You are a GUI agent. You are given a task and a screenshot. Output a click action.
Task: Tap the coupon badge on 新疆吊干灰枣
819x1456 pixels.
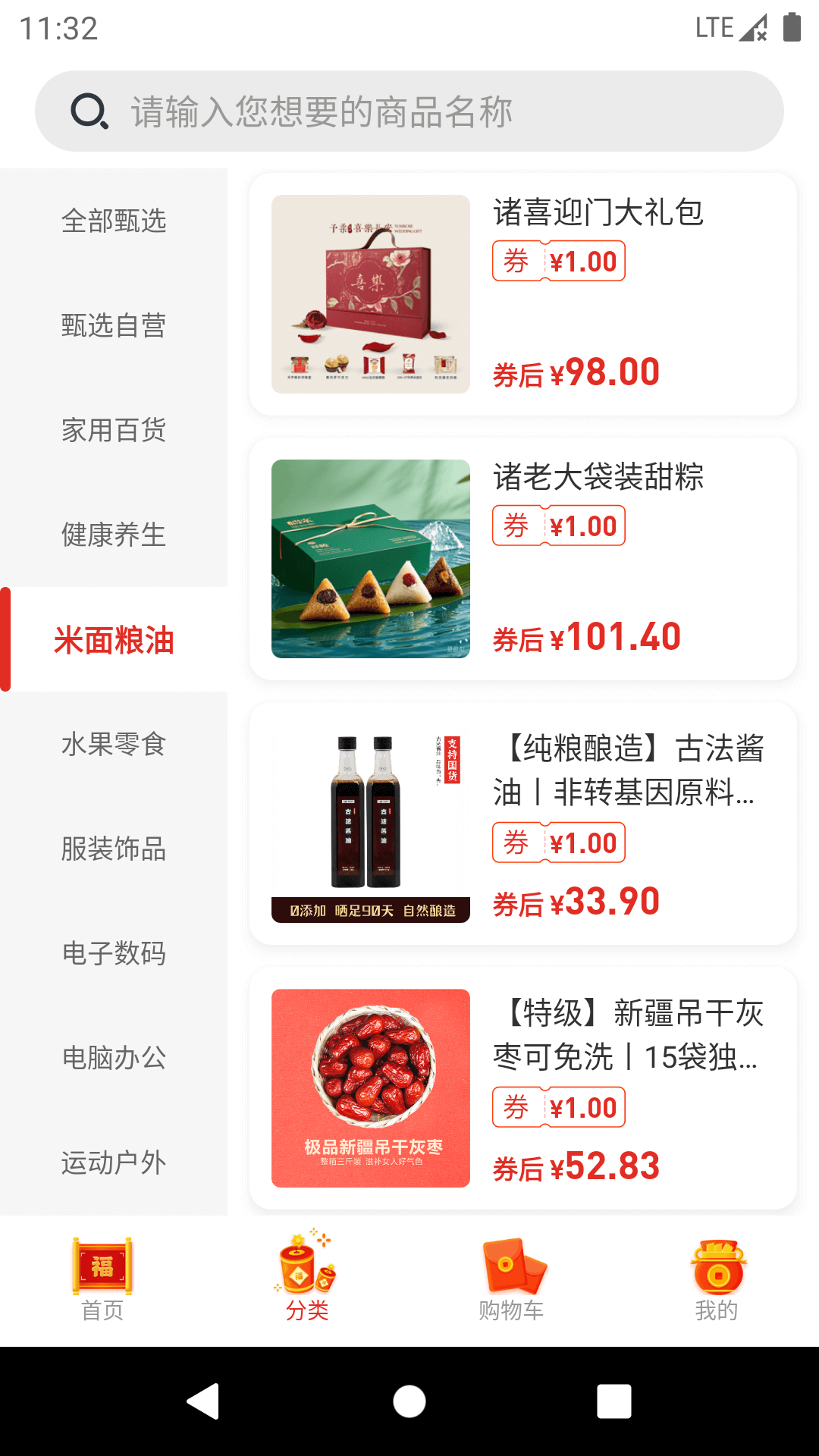tap(559, 1108)
